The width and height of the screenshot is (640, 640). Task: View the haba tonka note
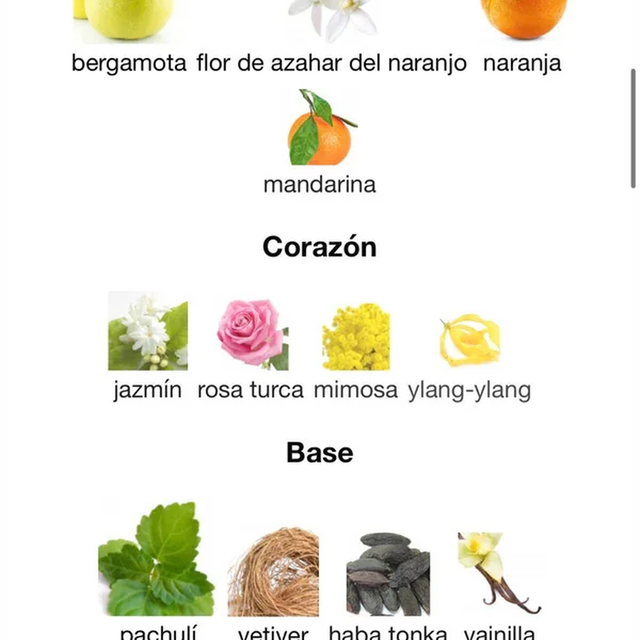[x=388, y=572]
